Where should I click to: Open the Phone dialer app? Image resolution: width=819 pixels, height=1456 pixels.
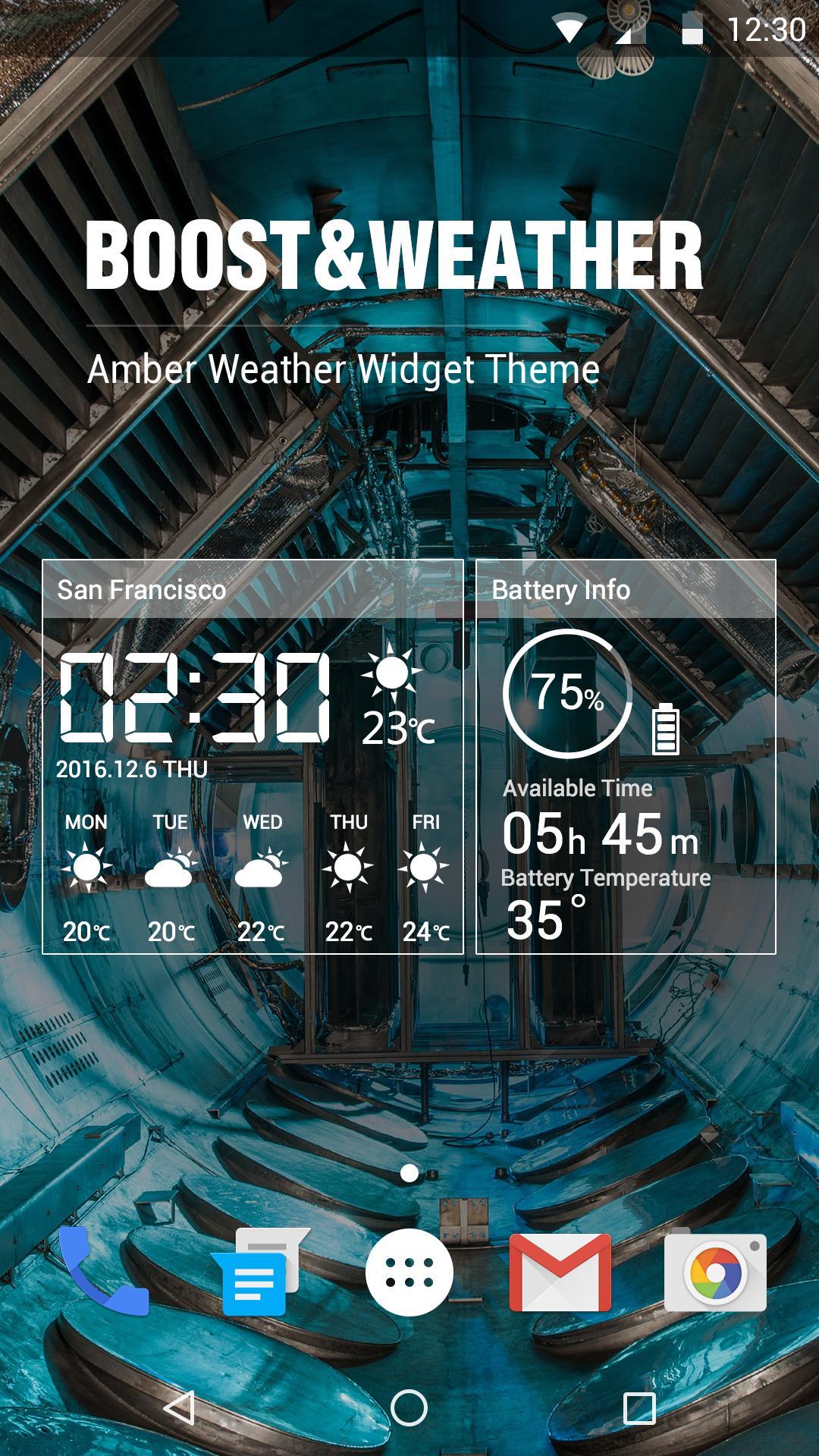[102, 1269]
